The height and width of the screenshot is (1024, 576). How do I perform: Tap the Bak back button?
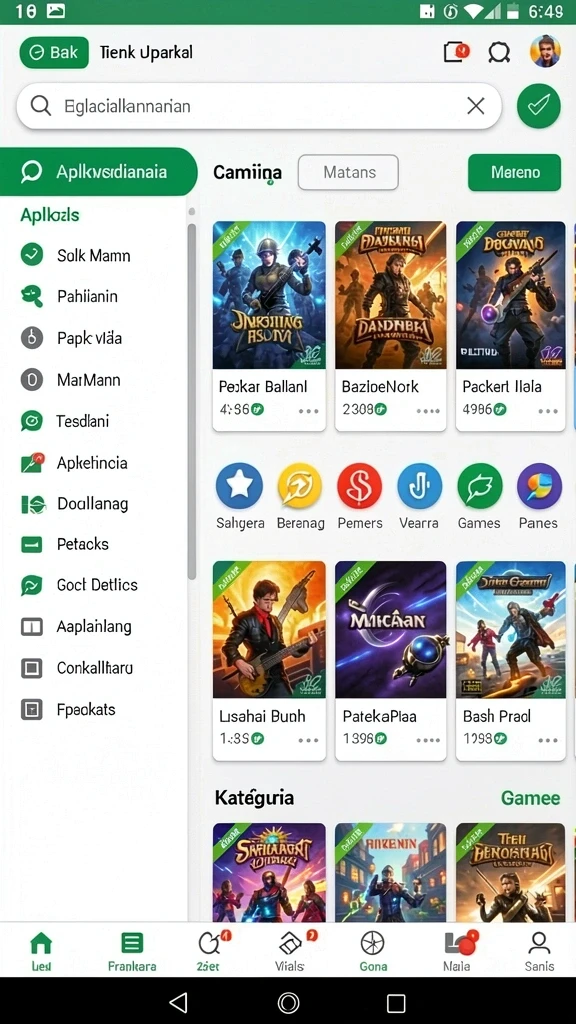54,52
